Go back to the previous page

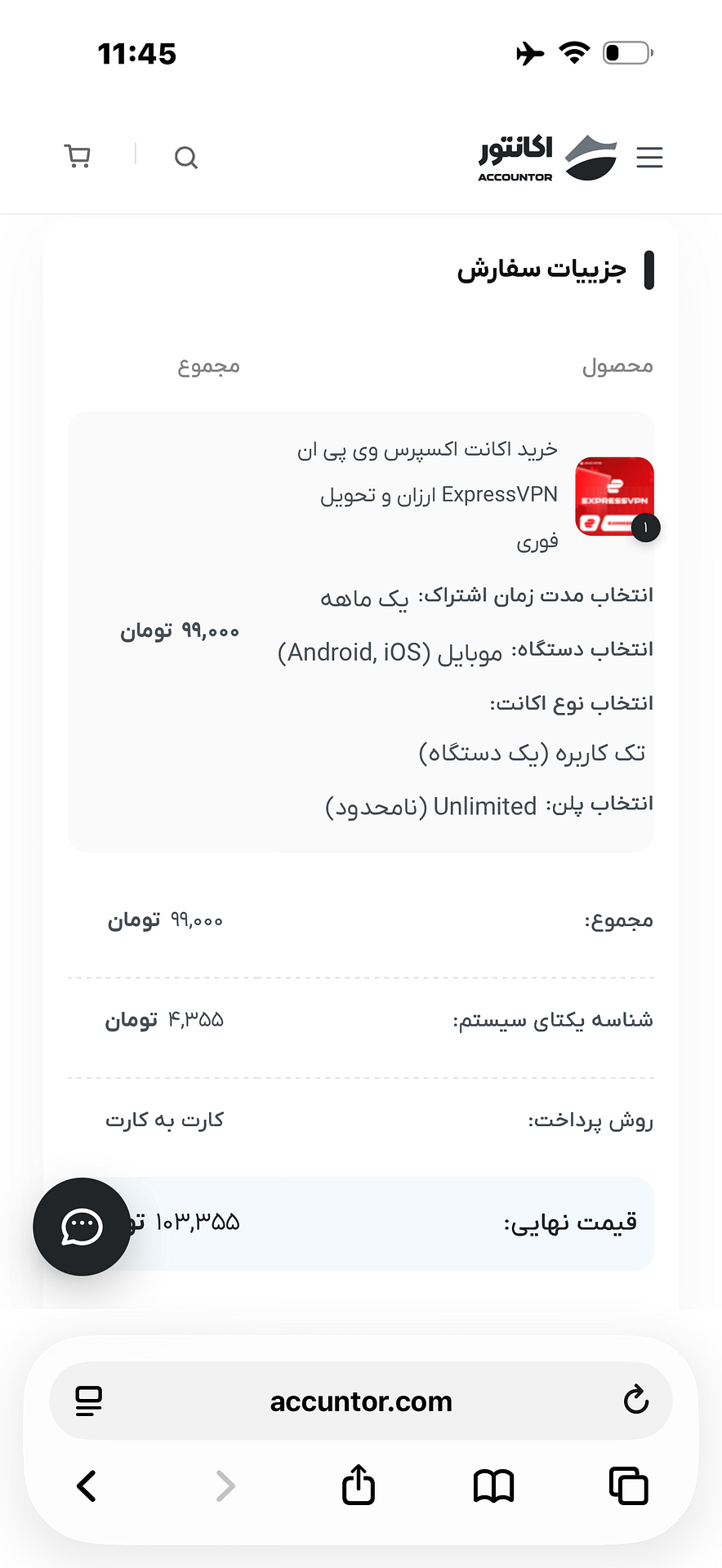pos(87,1486)
